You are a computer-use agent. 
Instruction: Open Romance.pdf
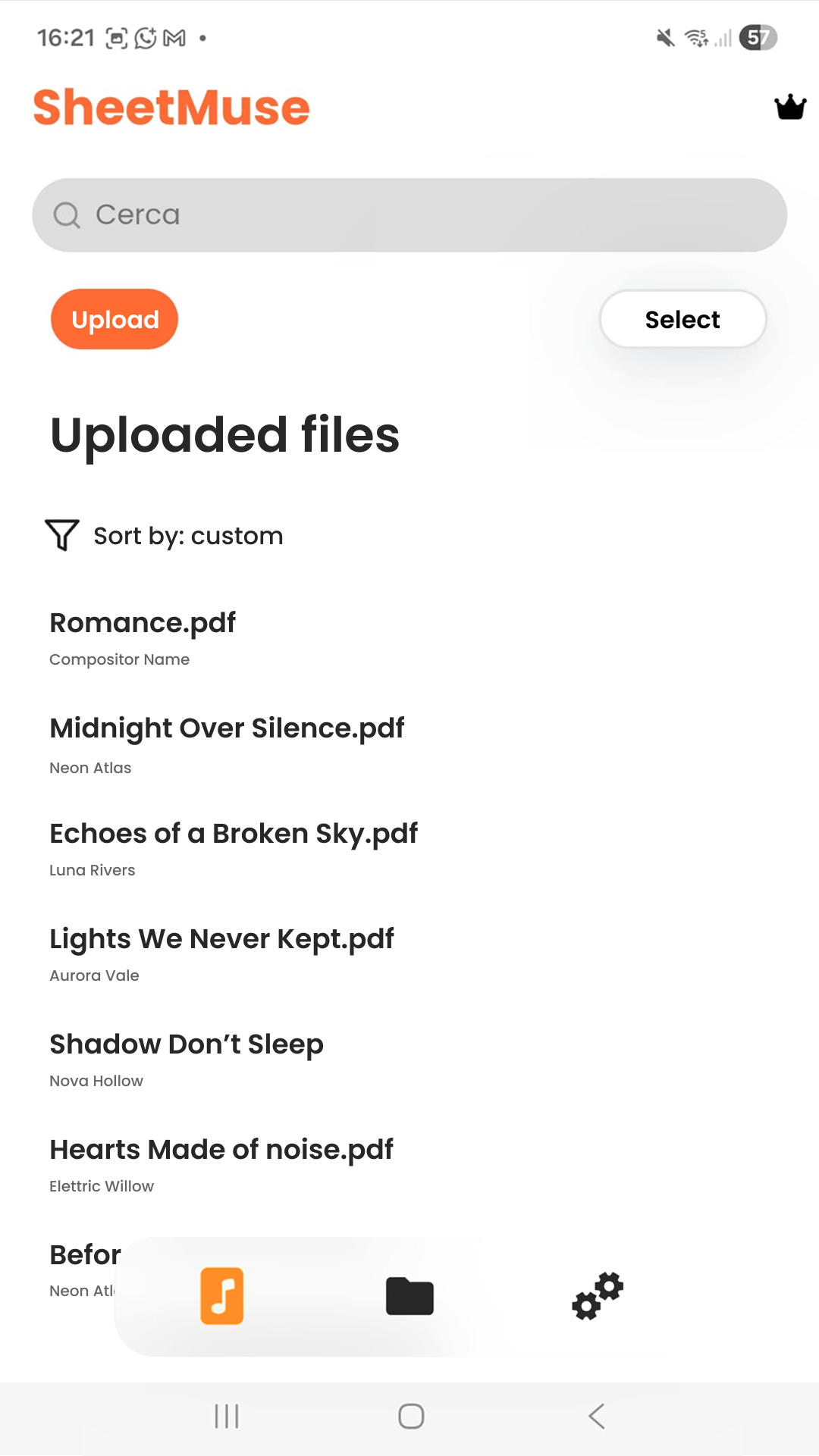click(143, 623)
